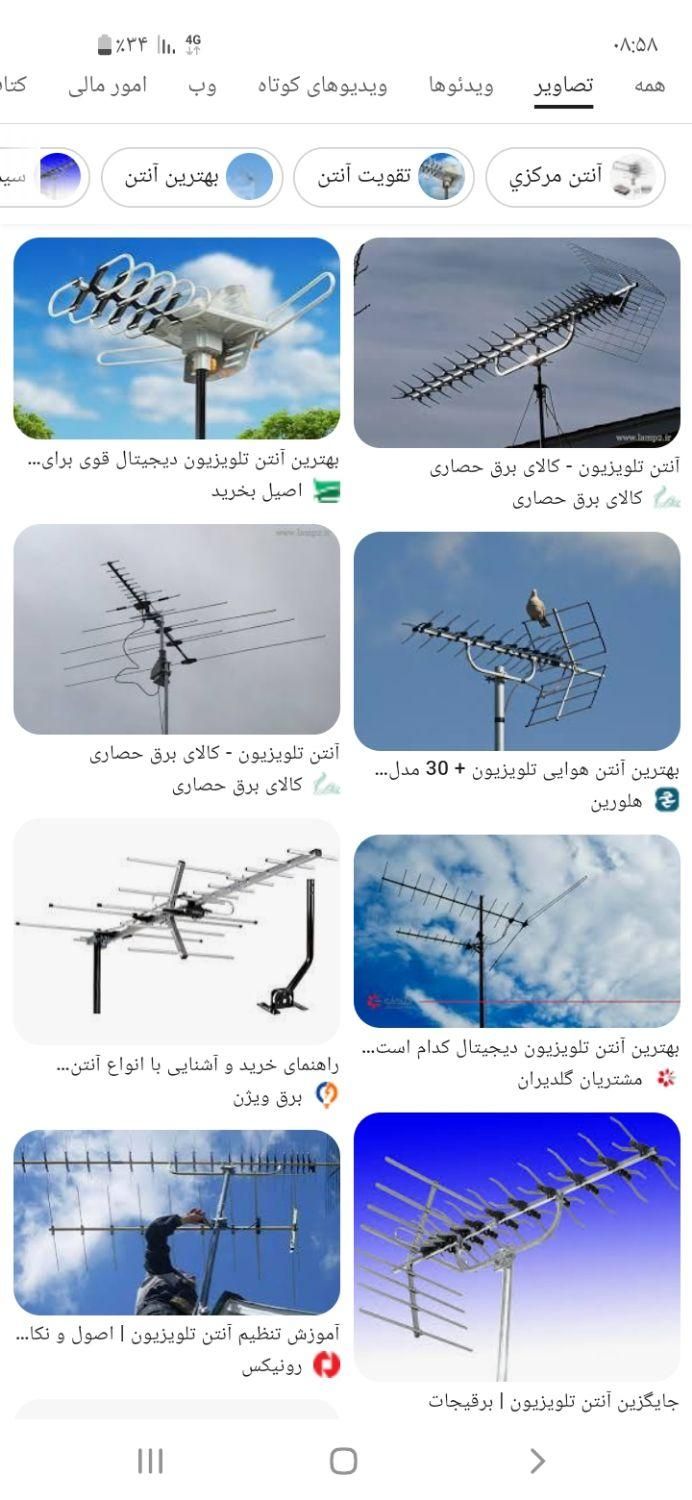
Task: Switch to ویدیوهای کوتاه tab
Action: (322, 86)
